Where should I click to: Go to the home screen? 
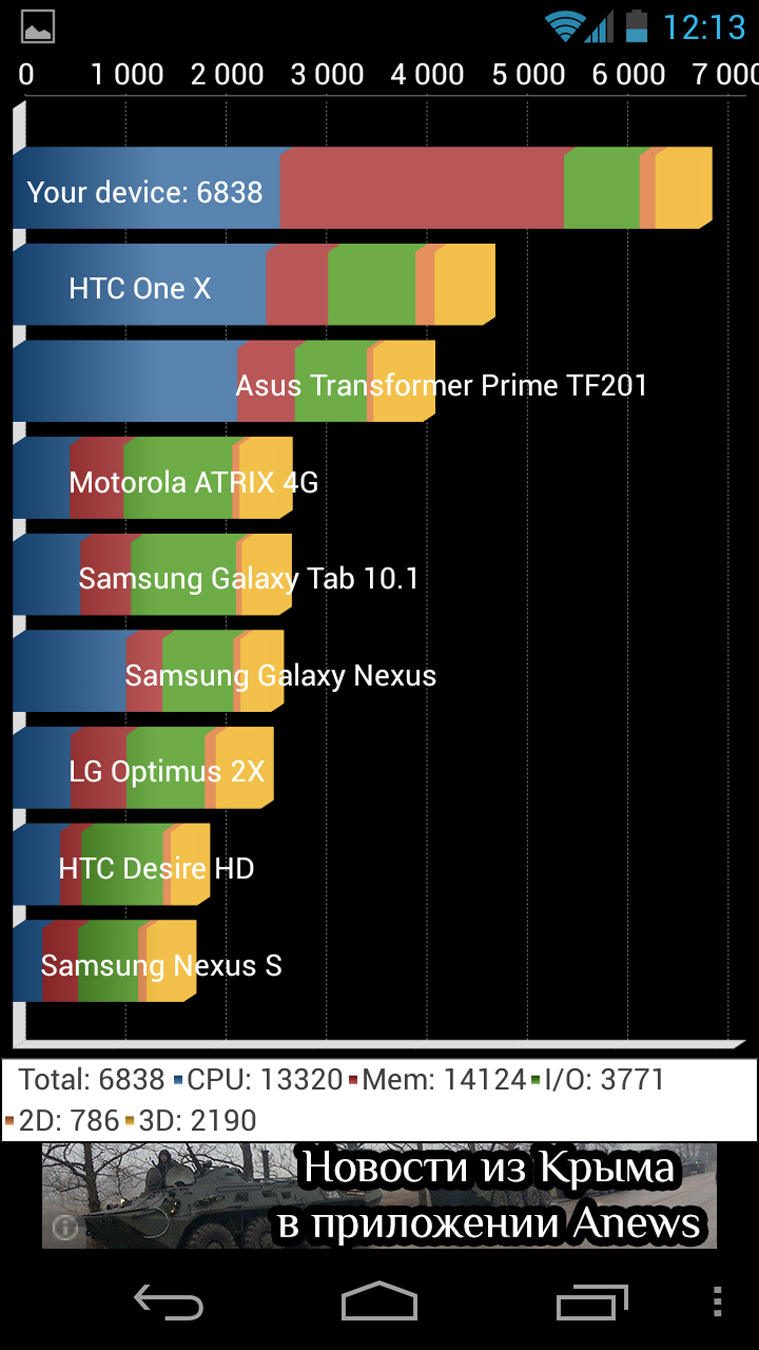(379, 1302)
